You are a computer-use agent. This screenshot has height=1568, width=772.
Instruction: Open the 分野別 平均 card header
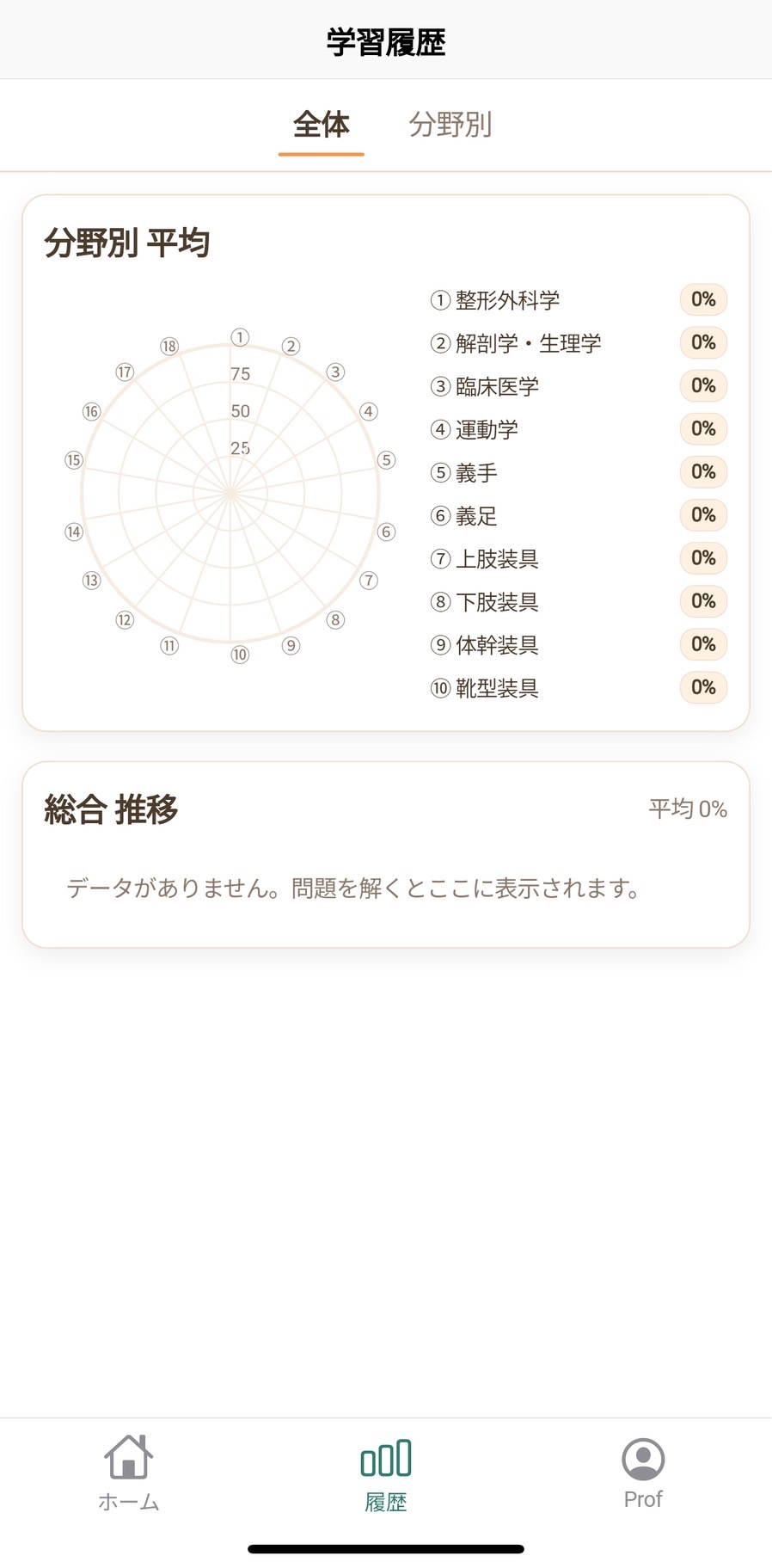(x=127, y=242)
